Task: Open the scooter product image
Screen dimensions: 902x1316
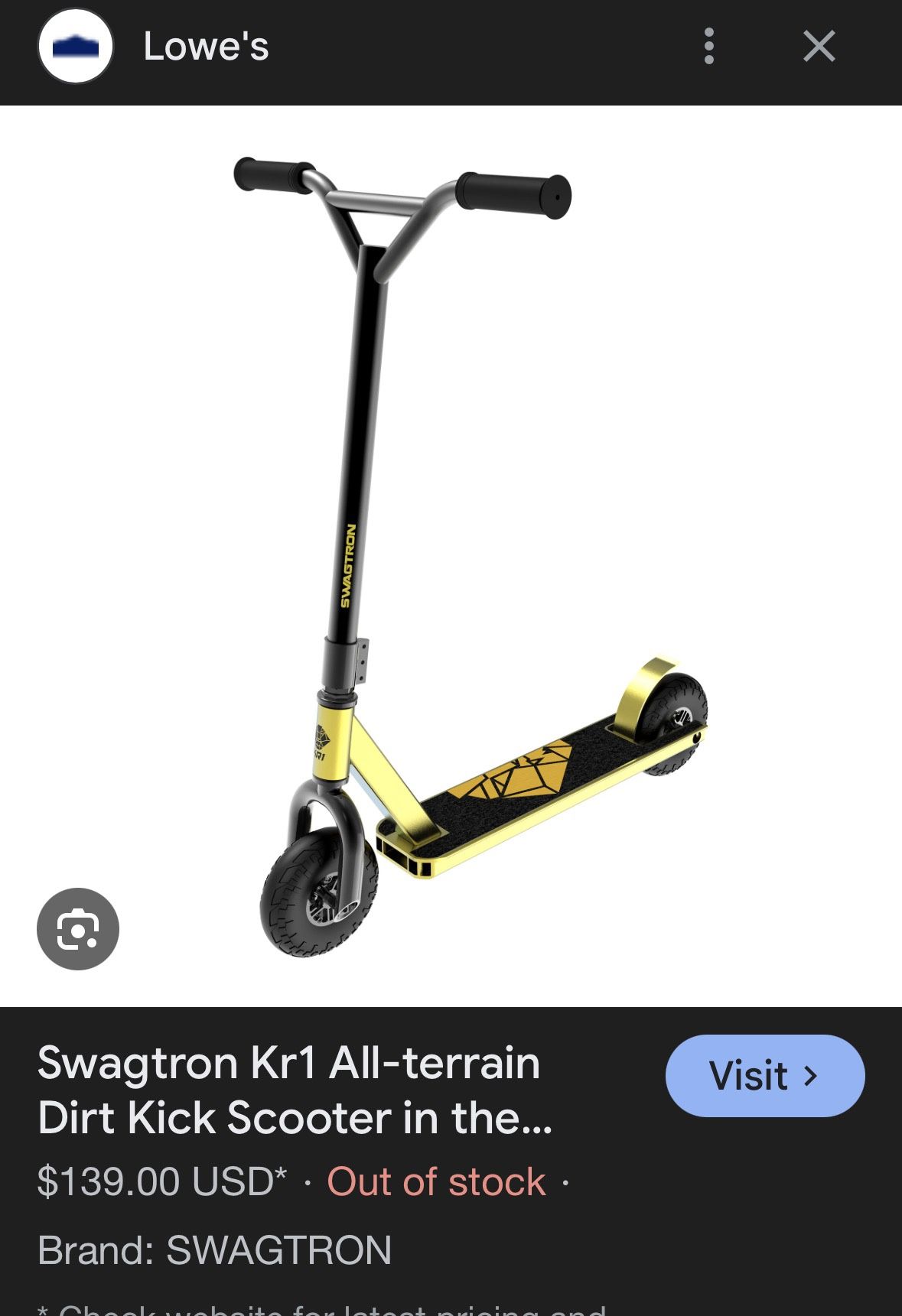Action: [451, 556]
